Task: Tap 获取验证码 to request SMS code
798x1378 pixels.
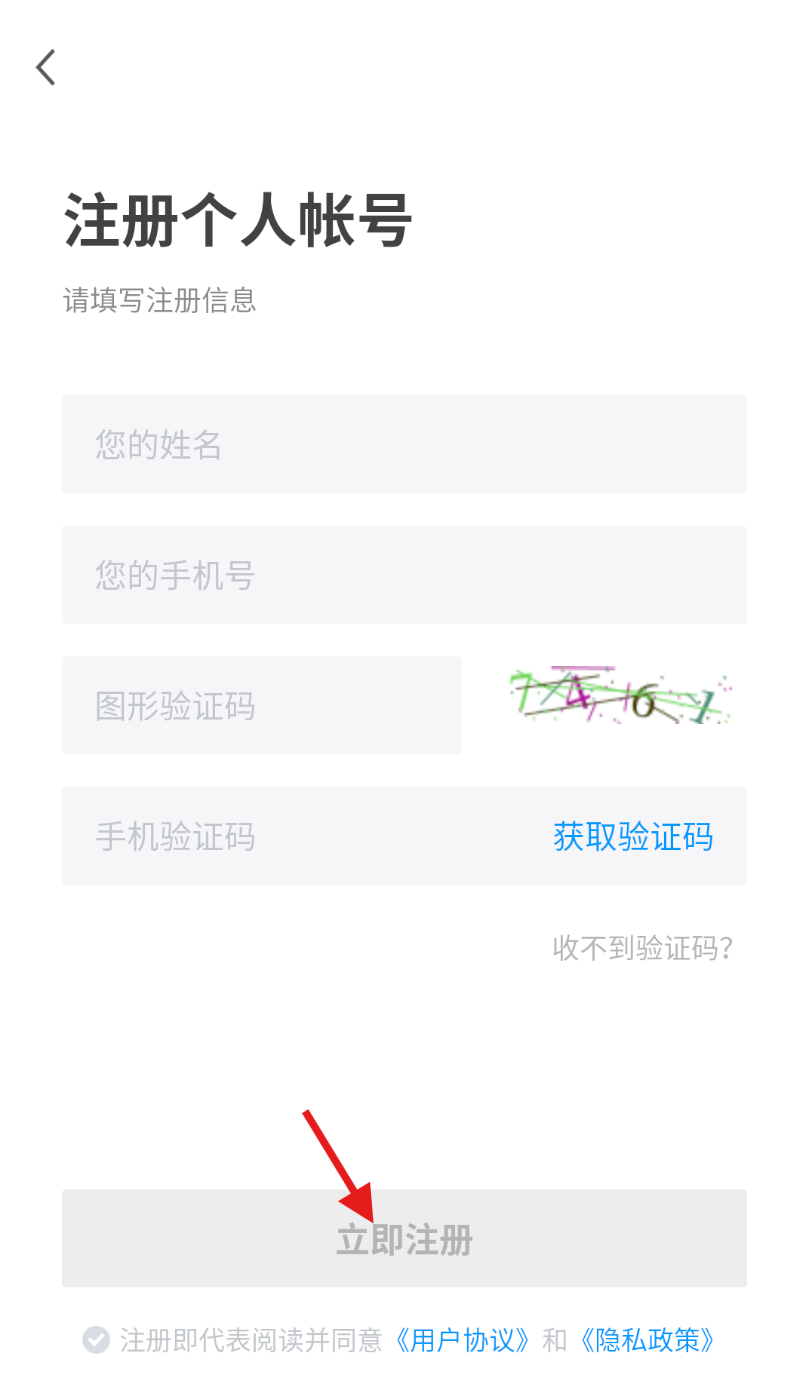Action: point(633,836)
